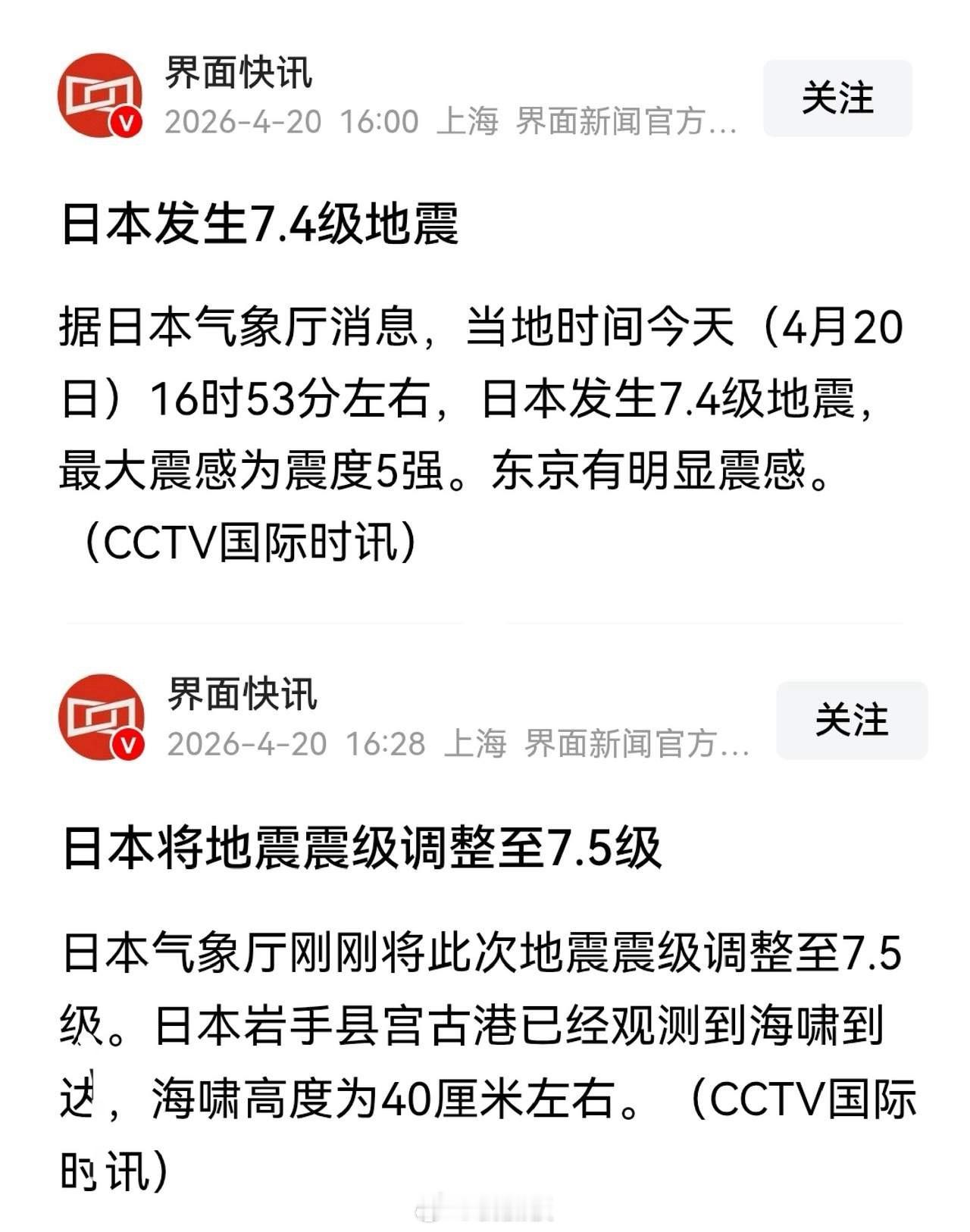Image resolution: width=970 pixels, height=1232 pixels.
Task: Click the red V verified badge on bottom avatar
Action: (x=130, y=745)
